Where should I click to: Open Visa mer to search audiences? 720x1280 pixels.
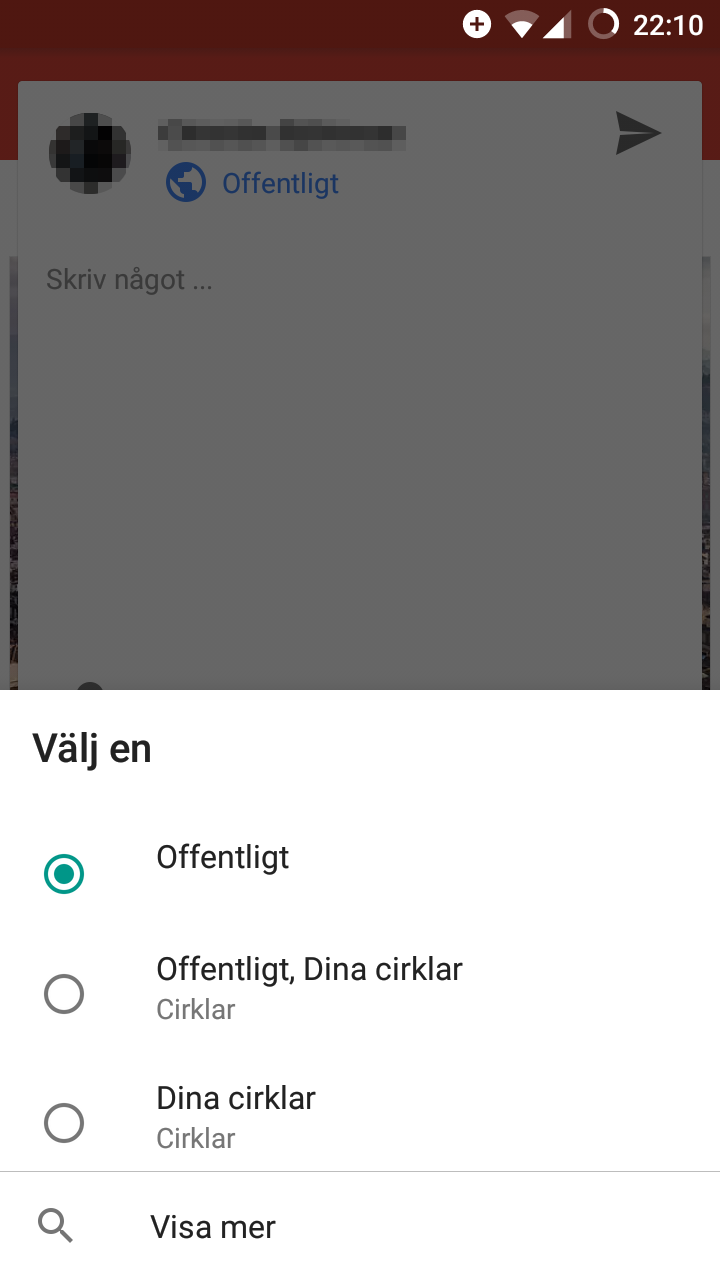pos(360,1226)
